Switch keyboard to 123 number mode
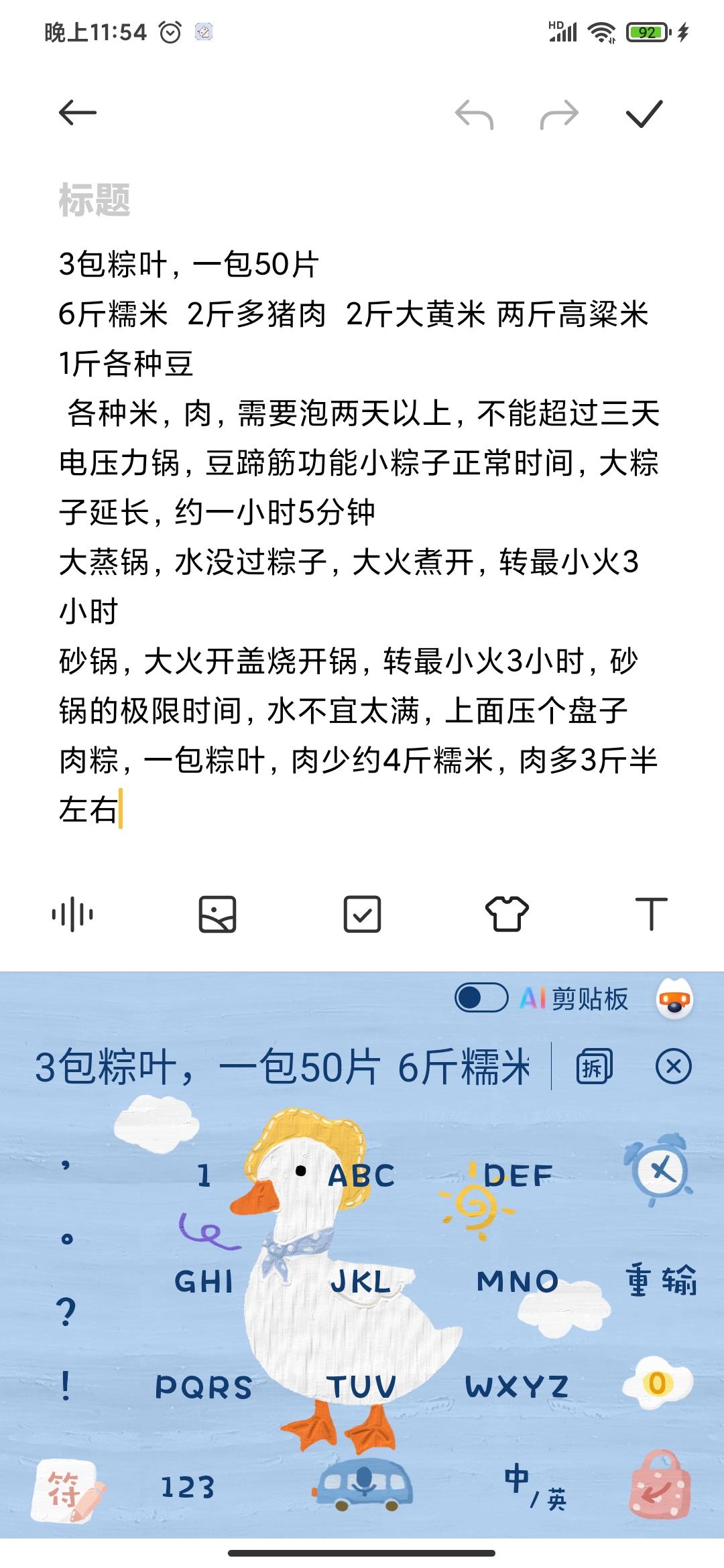This screenshot has width=724, height=1568. pyautogui.click(x=188, y=1487)
